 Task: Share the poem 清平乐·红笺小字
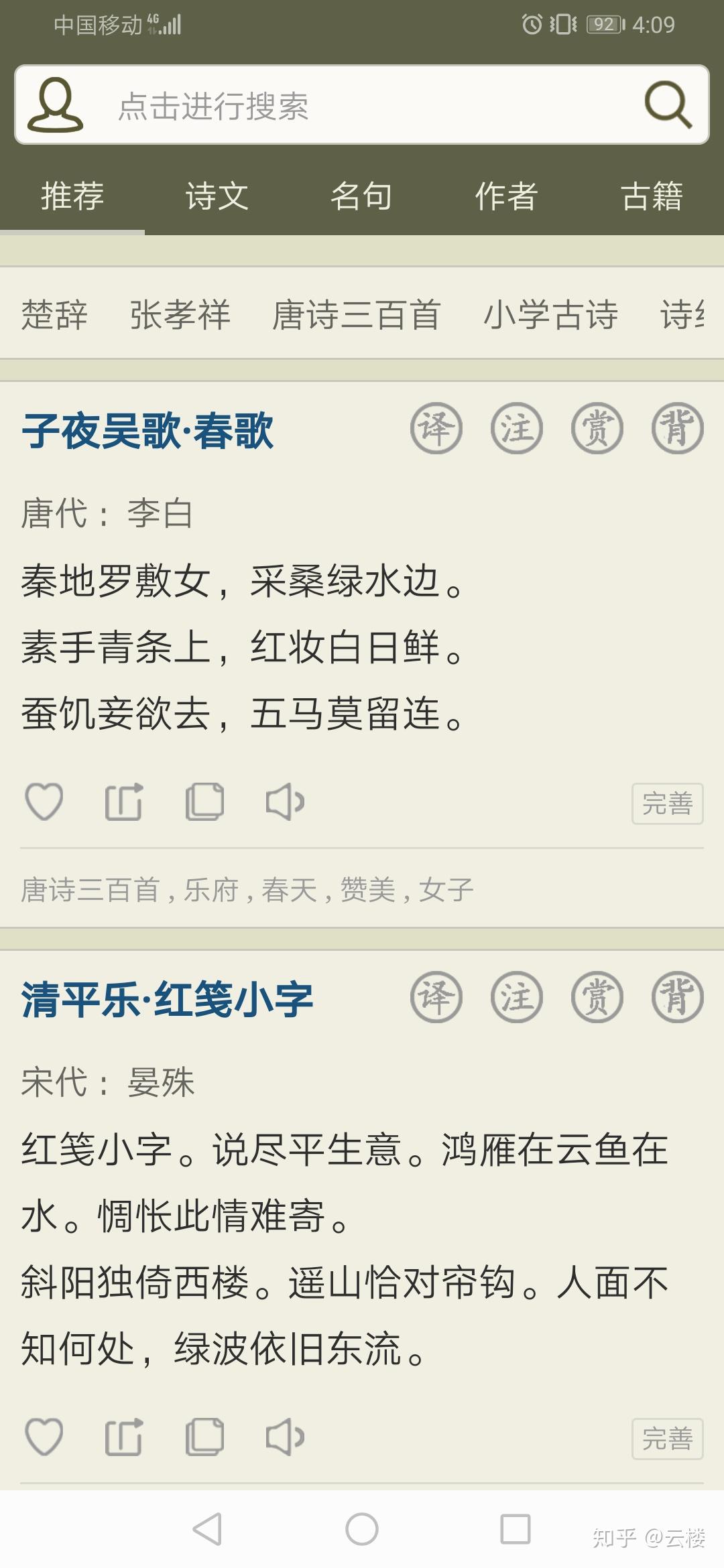pos(124,1437)
